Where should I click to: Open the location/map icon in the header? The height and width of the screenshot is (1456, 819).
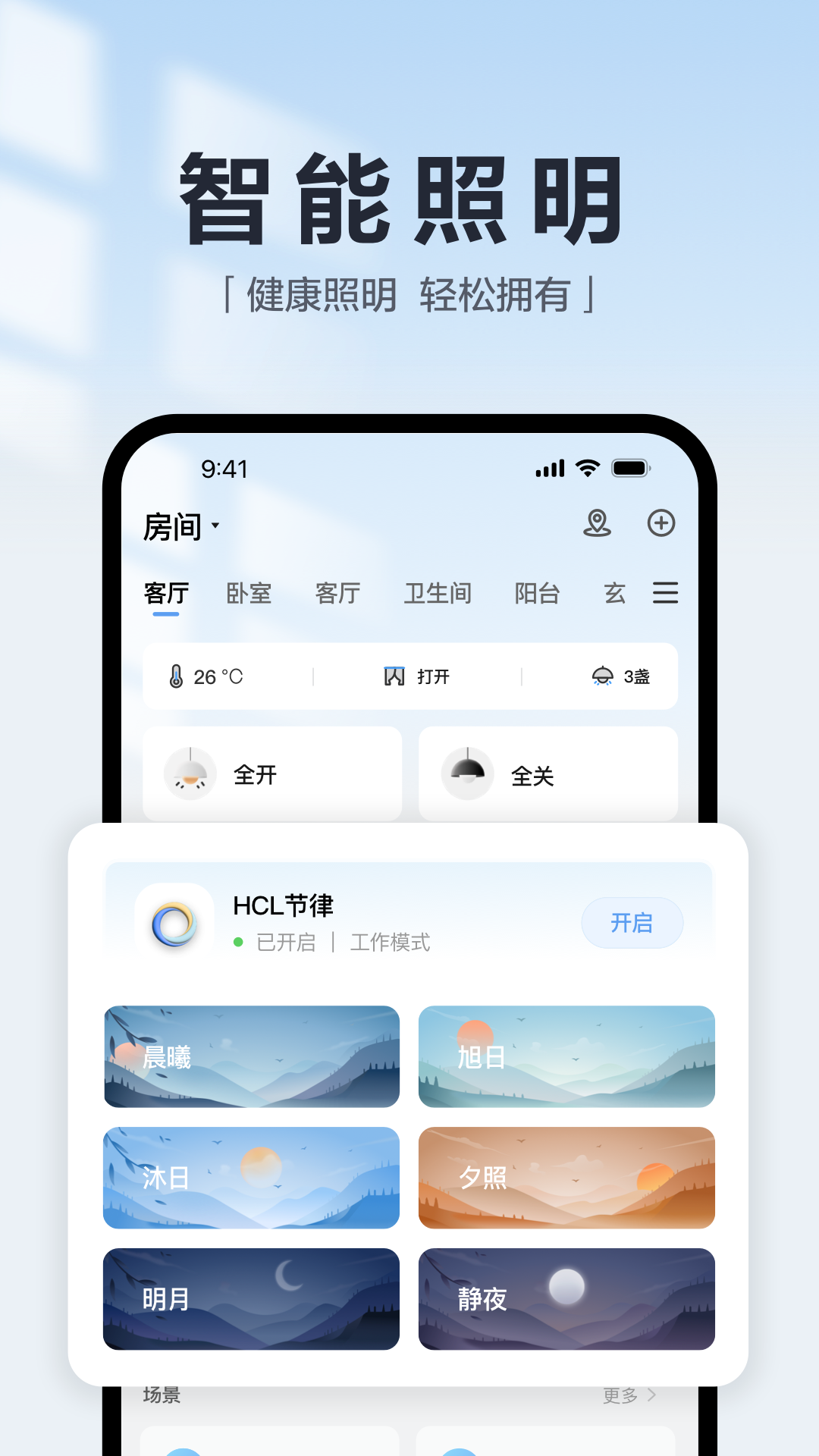pyautogui.click(x=600, y=523)
